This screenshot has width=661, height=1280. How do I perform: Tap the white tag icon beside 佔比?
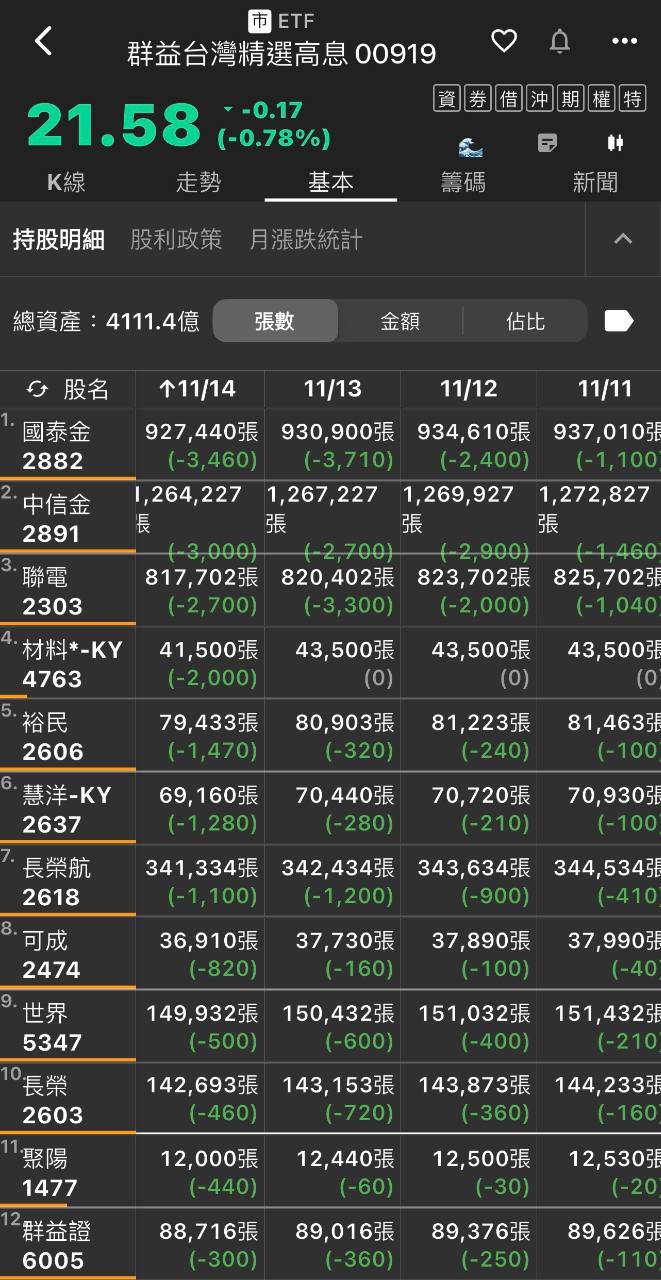click(619, 321)
